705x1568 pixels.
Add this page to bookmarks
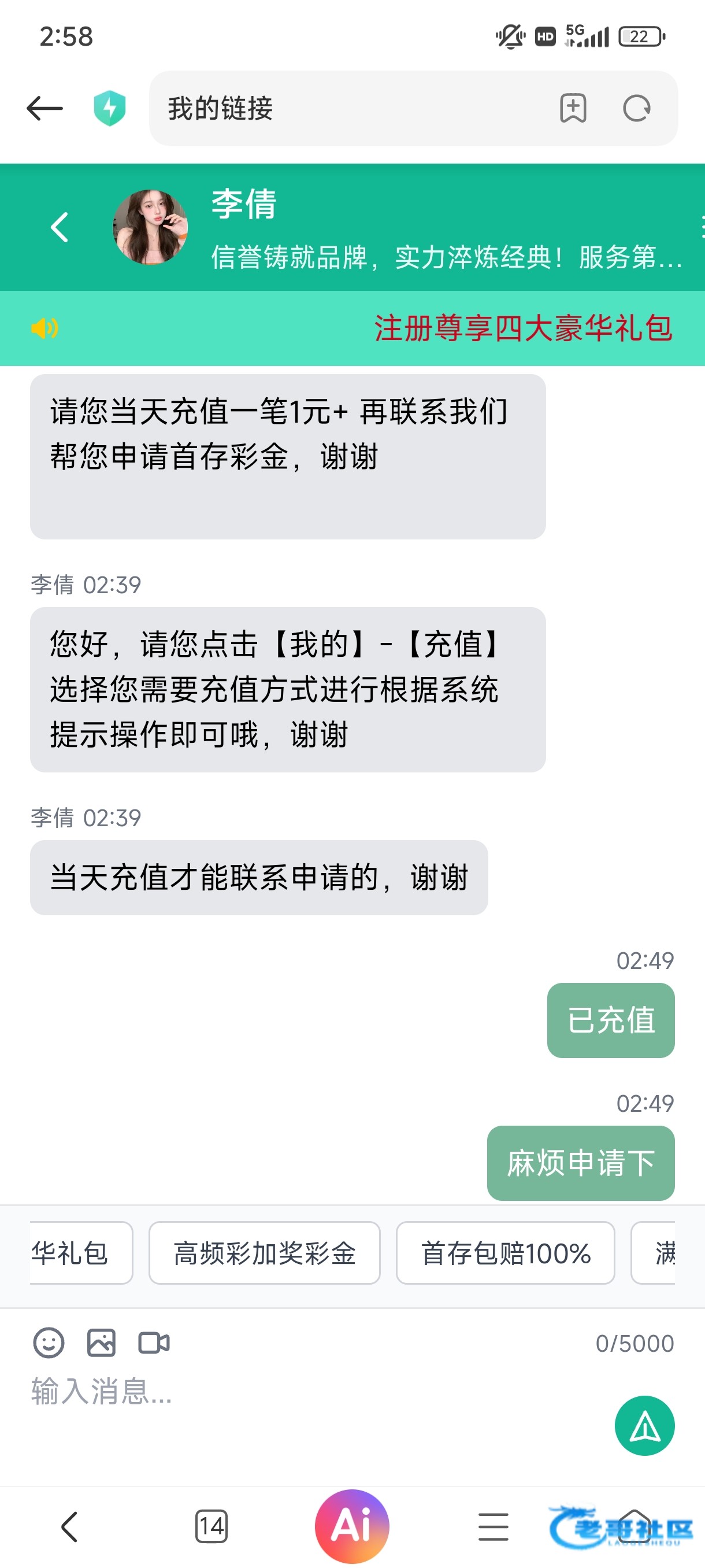573,109
